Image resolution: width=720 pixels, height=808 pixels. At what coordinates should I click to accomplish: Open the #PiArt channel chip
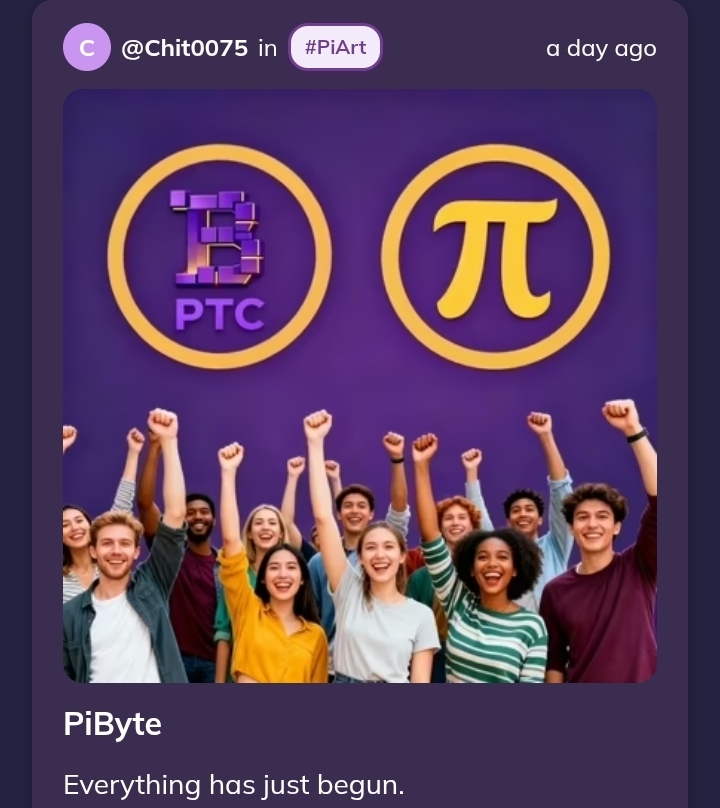point(335,48)
